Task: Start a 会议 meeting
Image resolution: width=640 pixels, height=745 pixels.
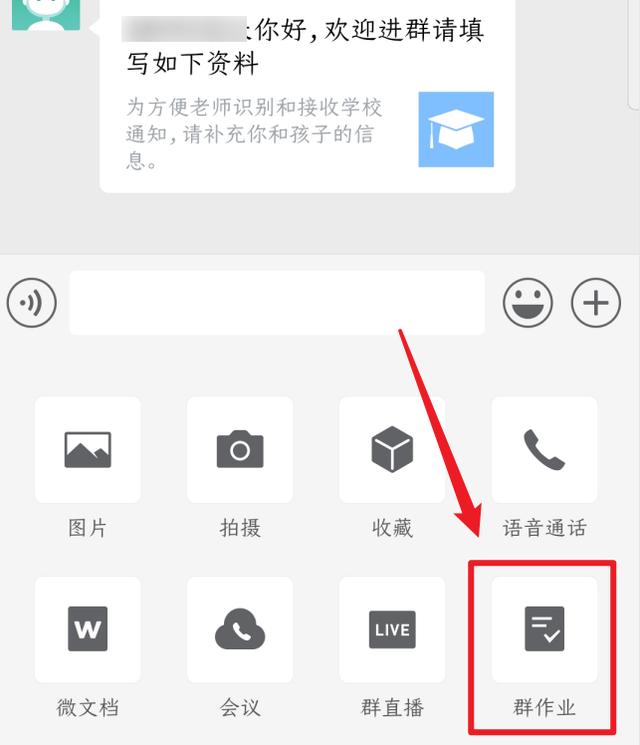Action: point(240,630)
